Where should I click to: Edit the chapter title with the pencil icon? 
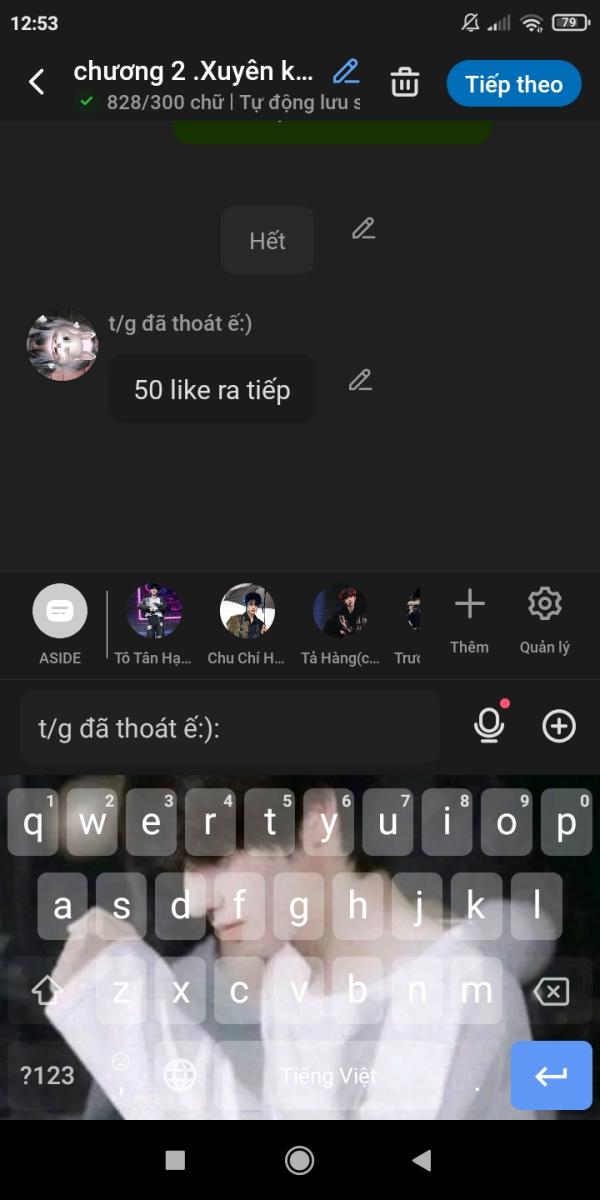click(x=346, y=72)
